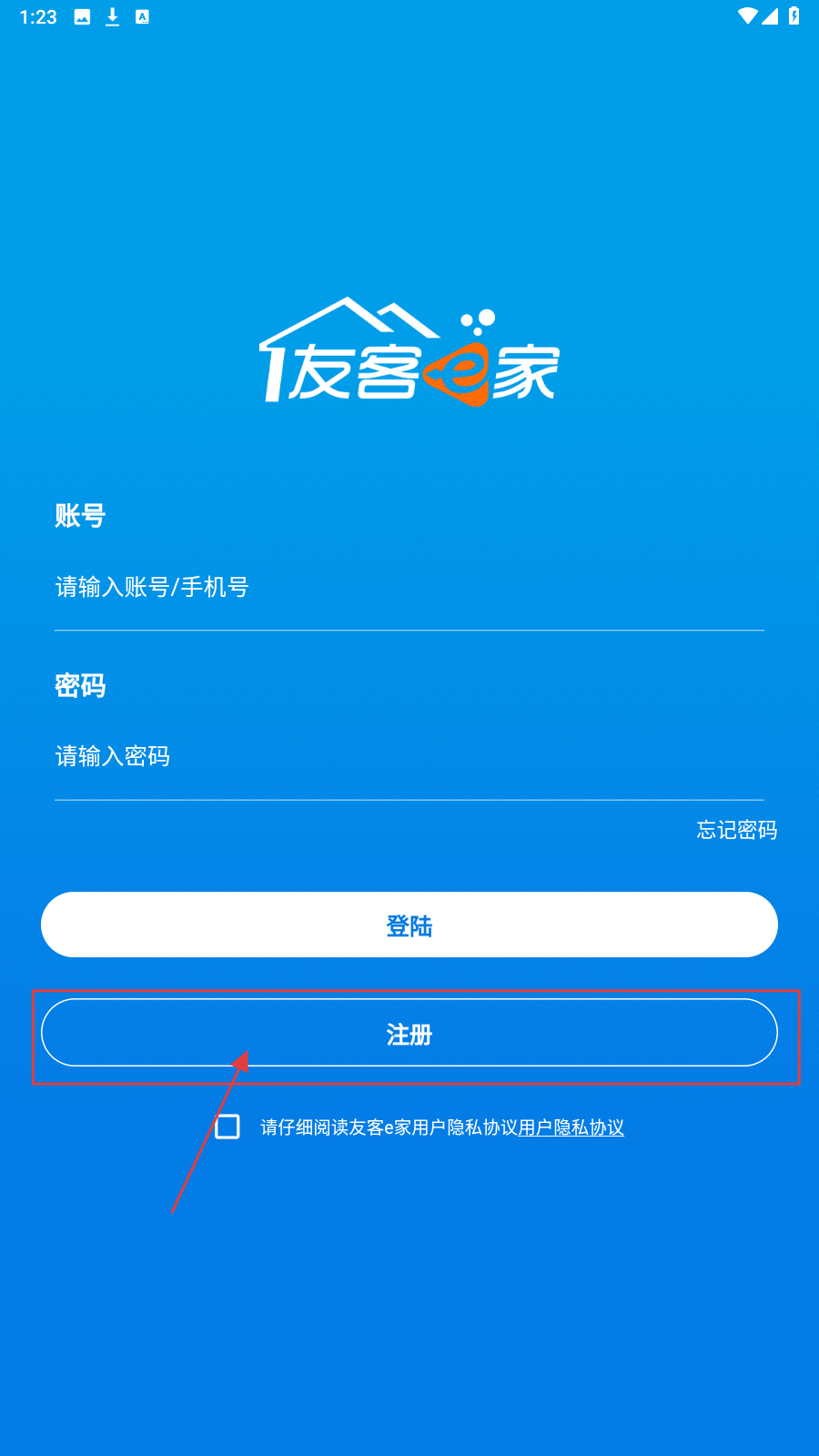Tap the 注册 register button

click(x=409, y=1033)
